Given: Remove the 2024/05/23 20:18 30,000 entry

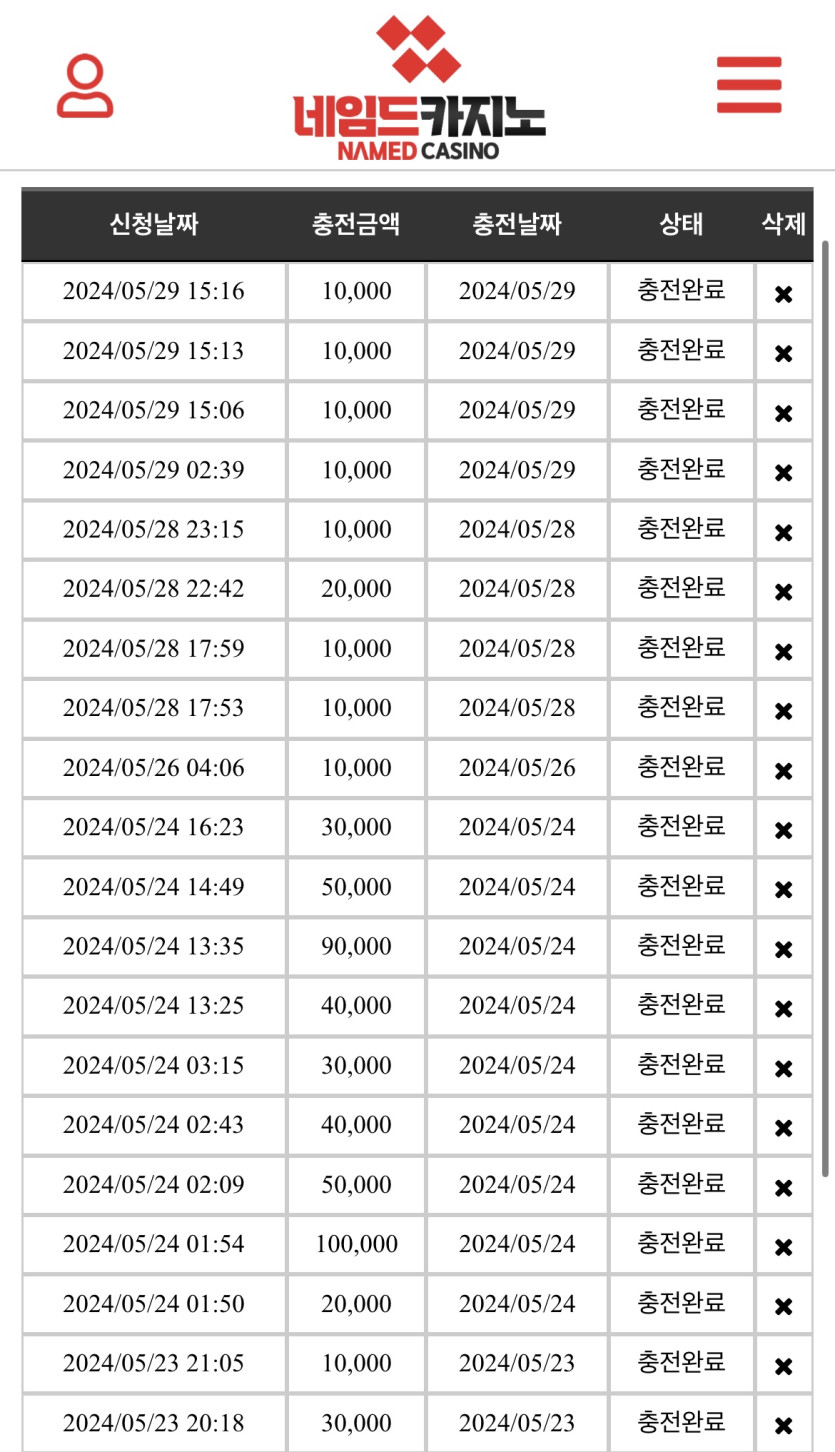Looking at the screenshot, I should tap(784, 1425).
